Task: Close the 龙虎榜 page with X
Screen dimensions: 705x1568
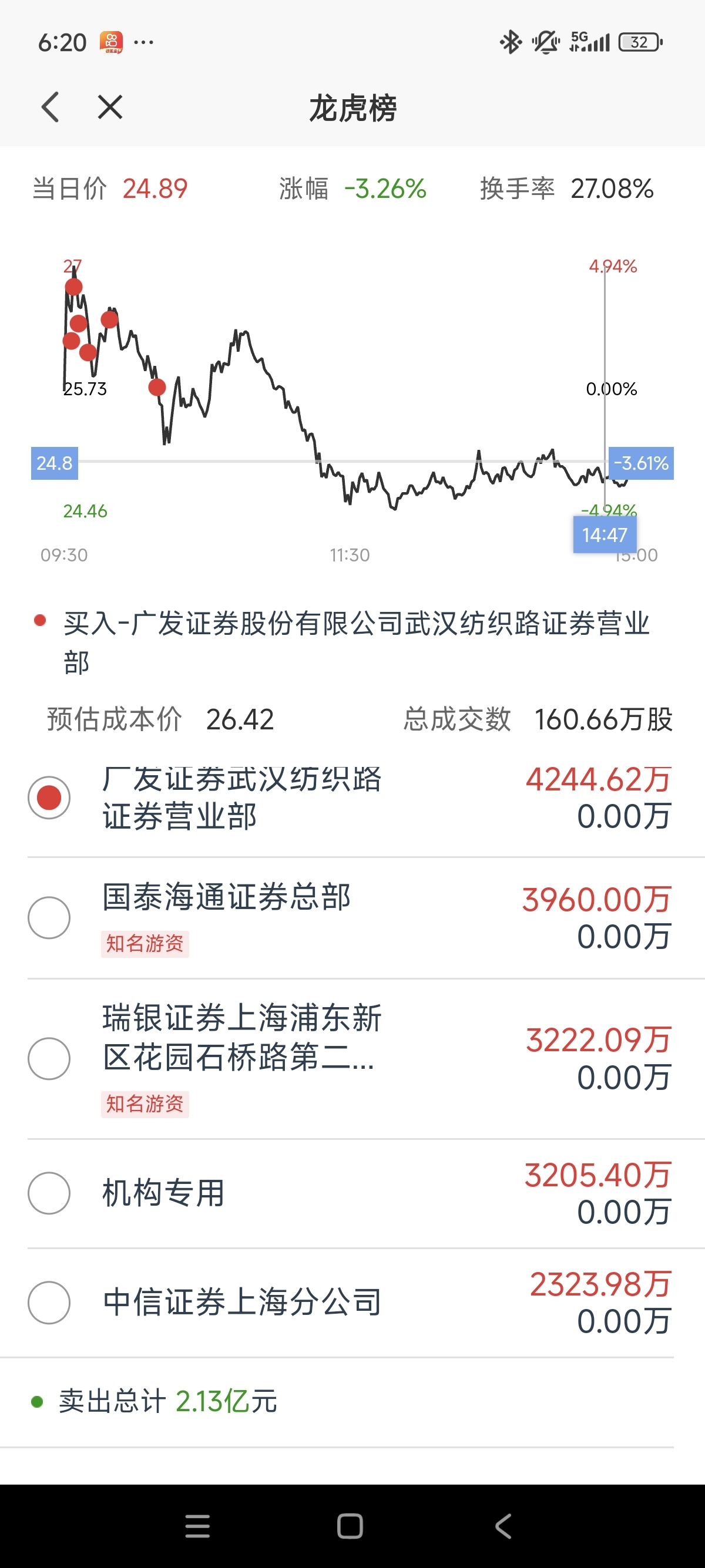Action: coord(110,107)
